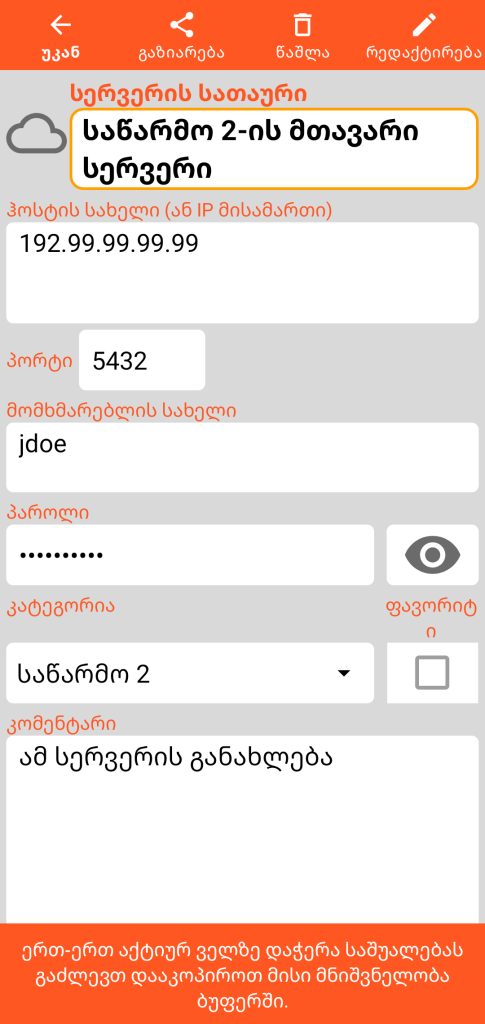Copy the username jdoe
Image resolution: width=485 pixels, height=1024 pixels.
[x=242, y=457]
